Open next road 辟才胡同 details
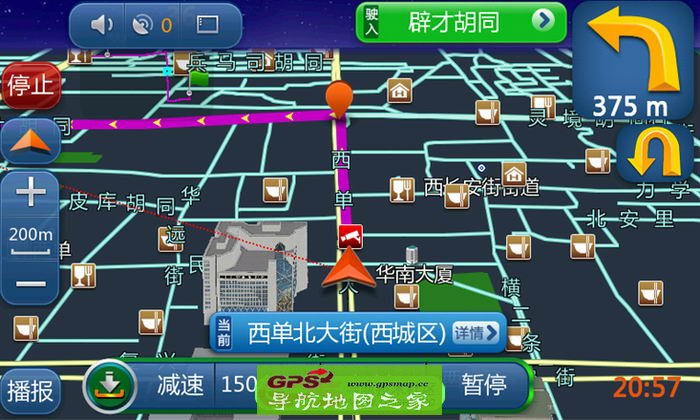The image size is (700, 420). pos(459,21)
